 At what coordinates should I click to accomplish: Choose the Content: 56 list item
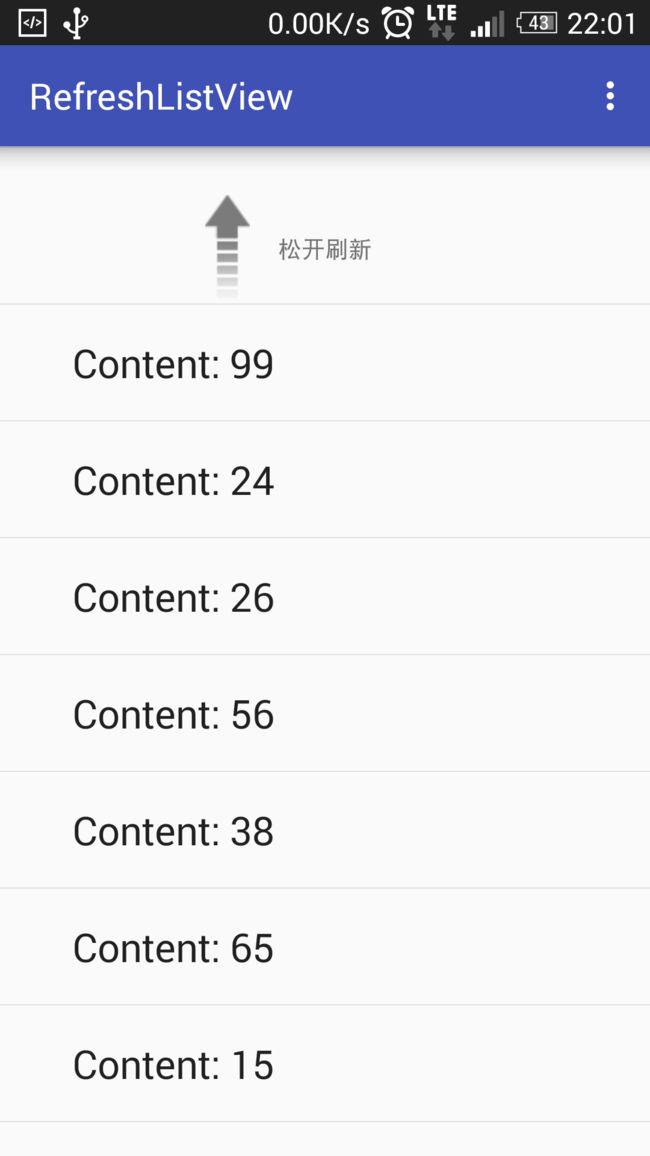pos(325,714)
